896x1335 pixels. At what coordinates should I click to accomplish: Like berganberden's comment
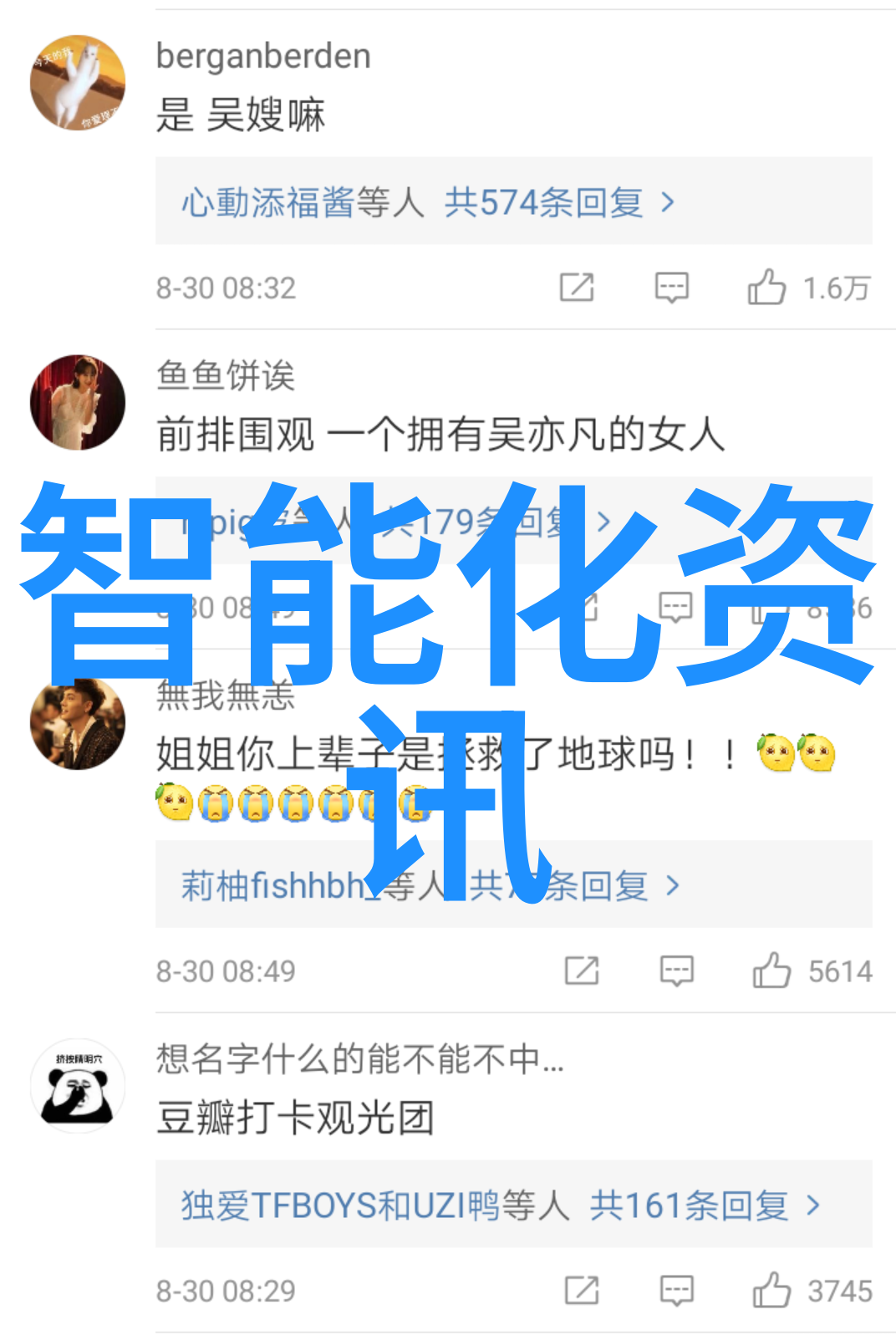pos(766,288)
